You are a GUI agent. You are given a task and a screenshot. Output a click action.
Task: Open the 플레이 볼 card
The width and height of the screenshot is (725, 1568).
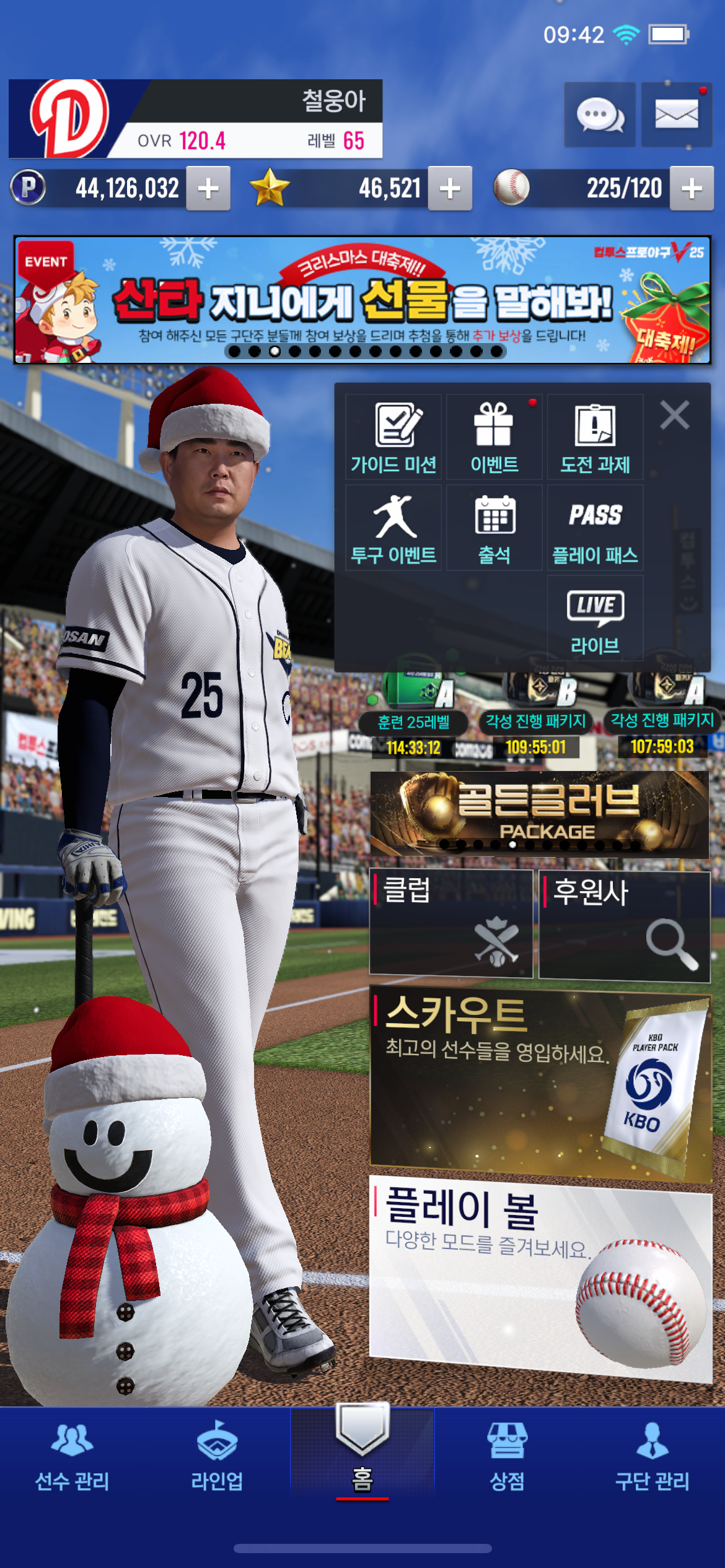pyautogui.click(x=540, y=1277)
